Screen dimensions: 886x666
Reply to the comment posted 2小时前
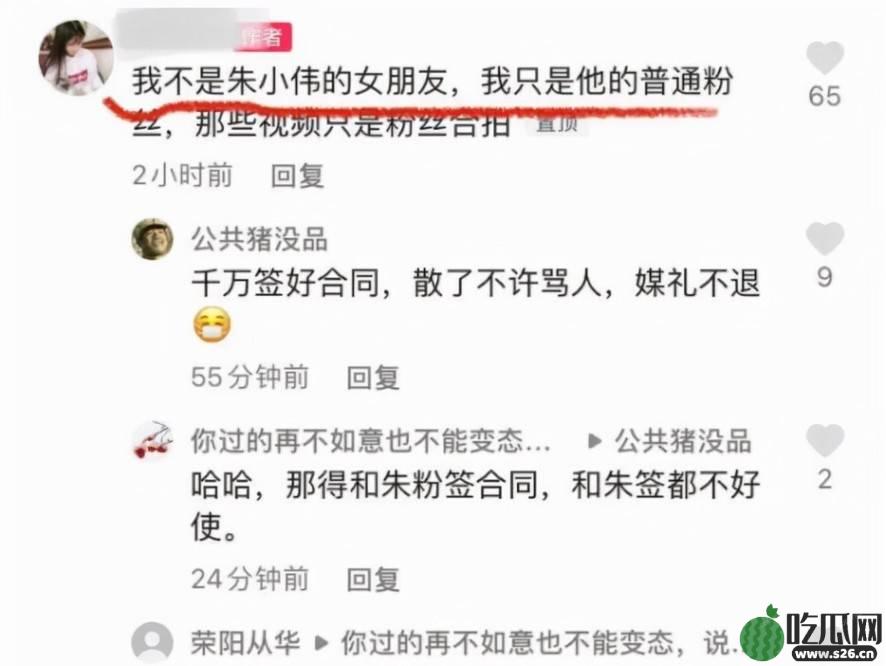point(297,175)
